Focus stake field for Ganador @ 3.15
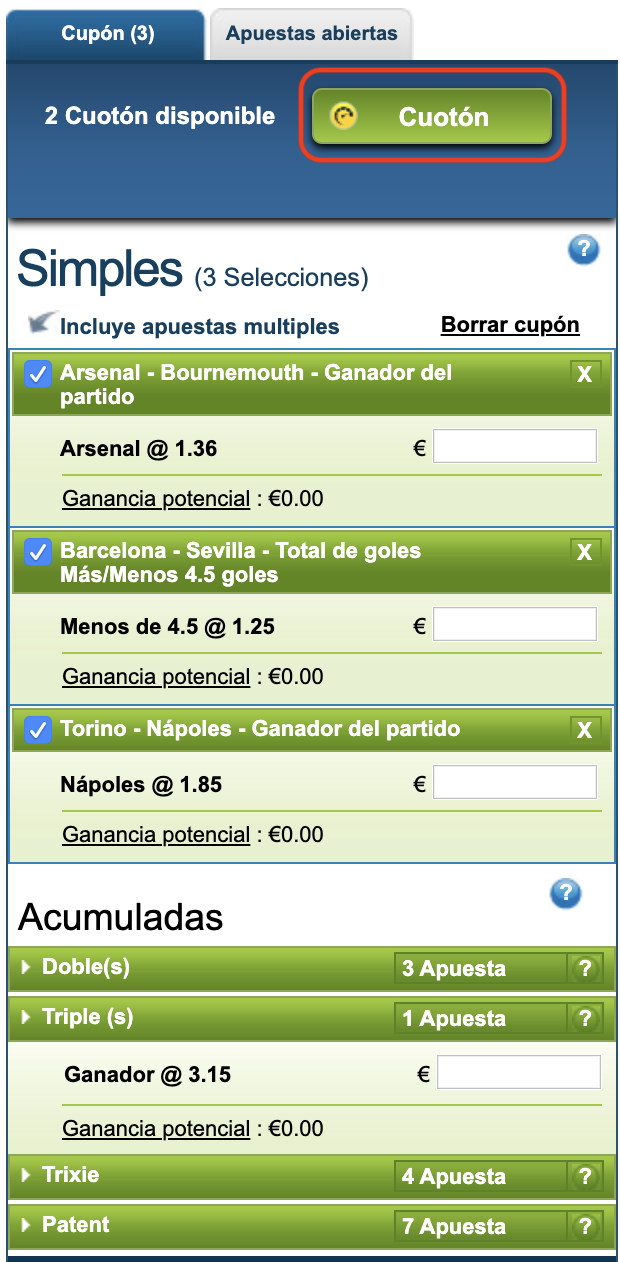620x1262 pixels. point(518,1073)
